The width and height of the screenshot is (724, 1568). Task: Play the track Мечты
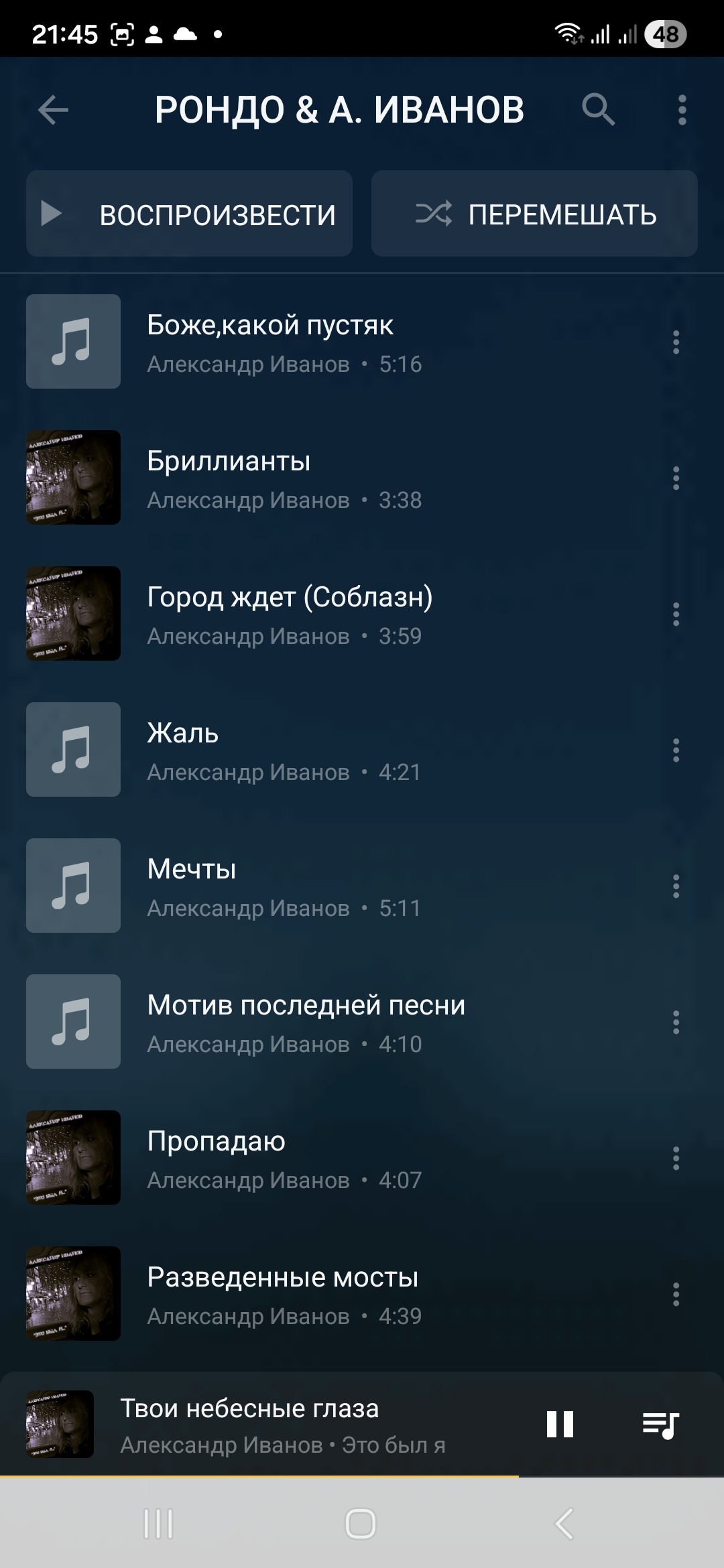(335, 887)
